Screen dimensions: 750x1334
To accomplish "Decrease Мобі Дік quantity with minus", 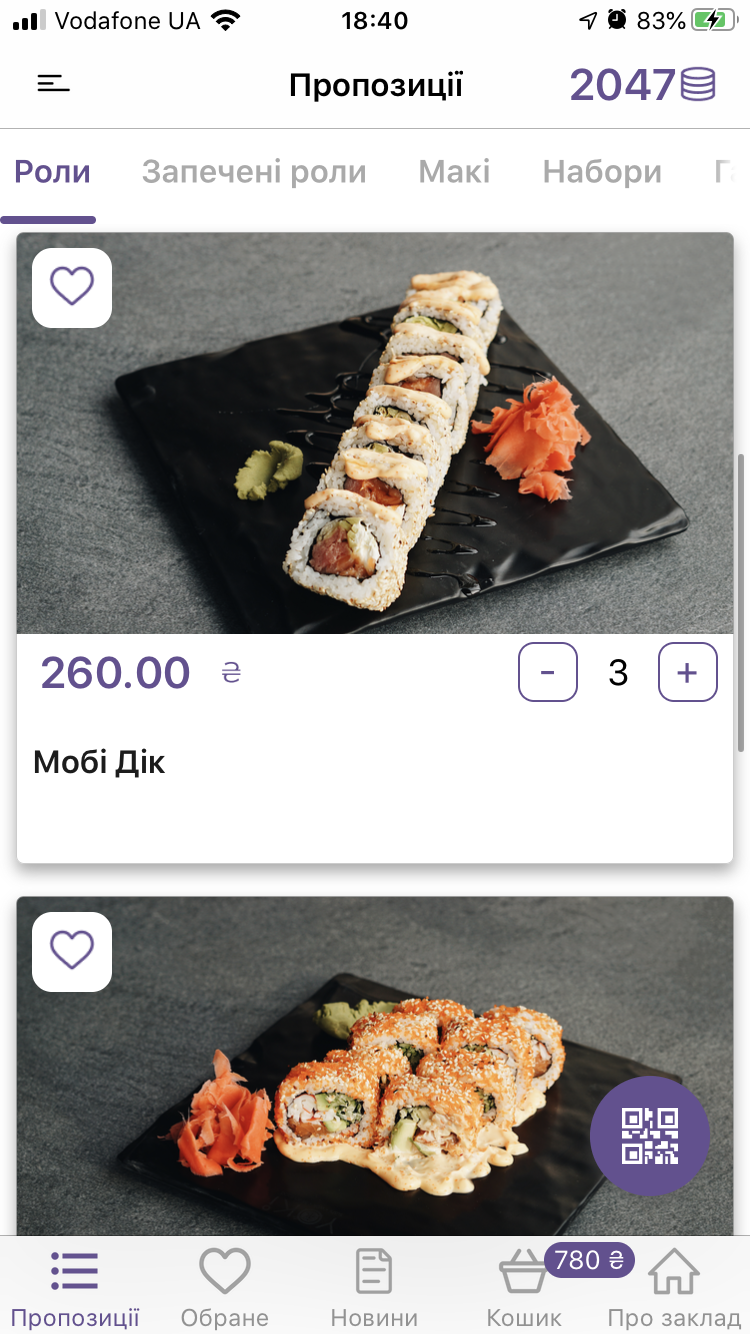I will click(x=547, y=673).
